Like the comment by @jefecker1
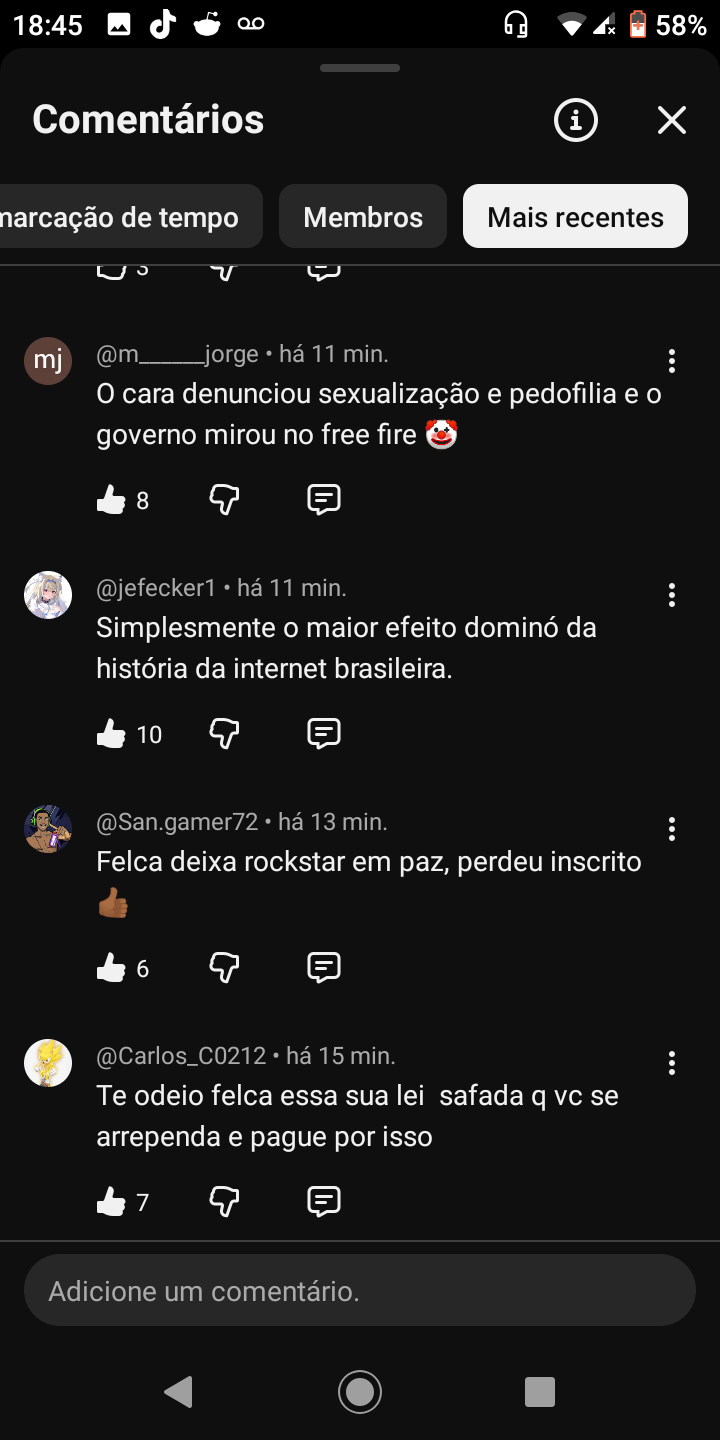The image size is (720, 1440). coord(111,734)
